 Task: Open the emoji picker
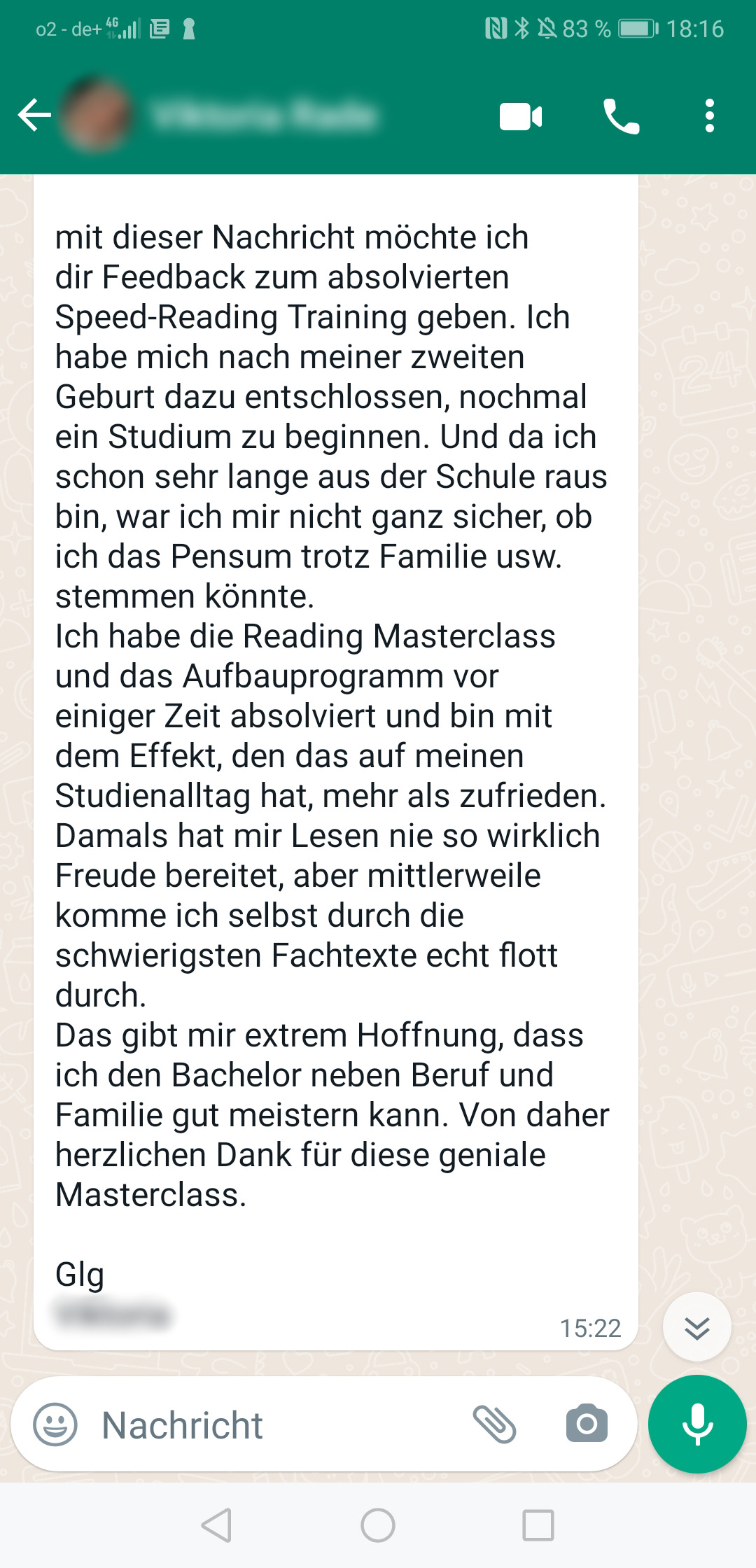55,1424
